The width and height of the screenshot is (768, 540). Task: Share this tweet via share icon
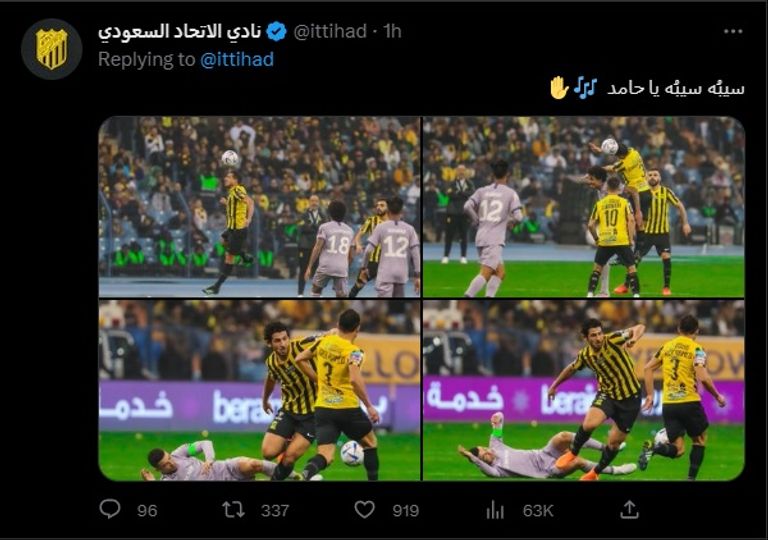[629, 510]
